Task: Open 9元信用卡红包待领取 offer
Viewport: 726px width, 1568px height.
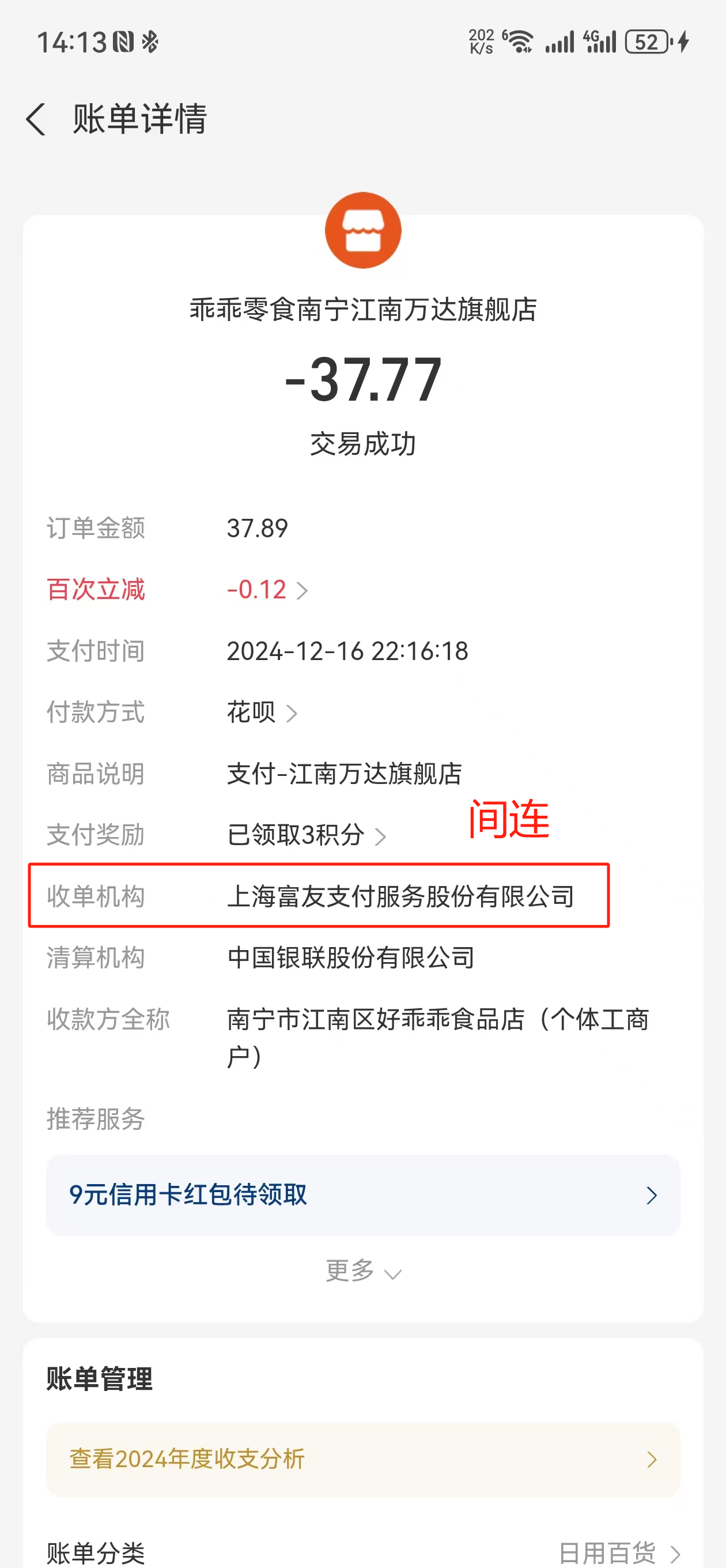Action: [x=362, y=1195]
